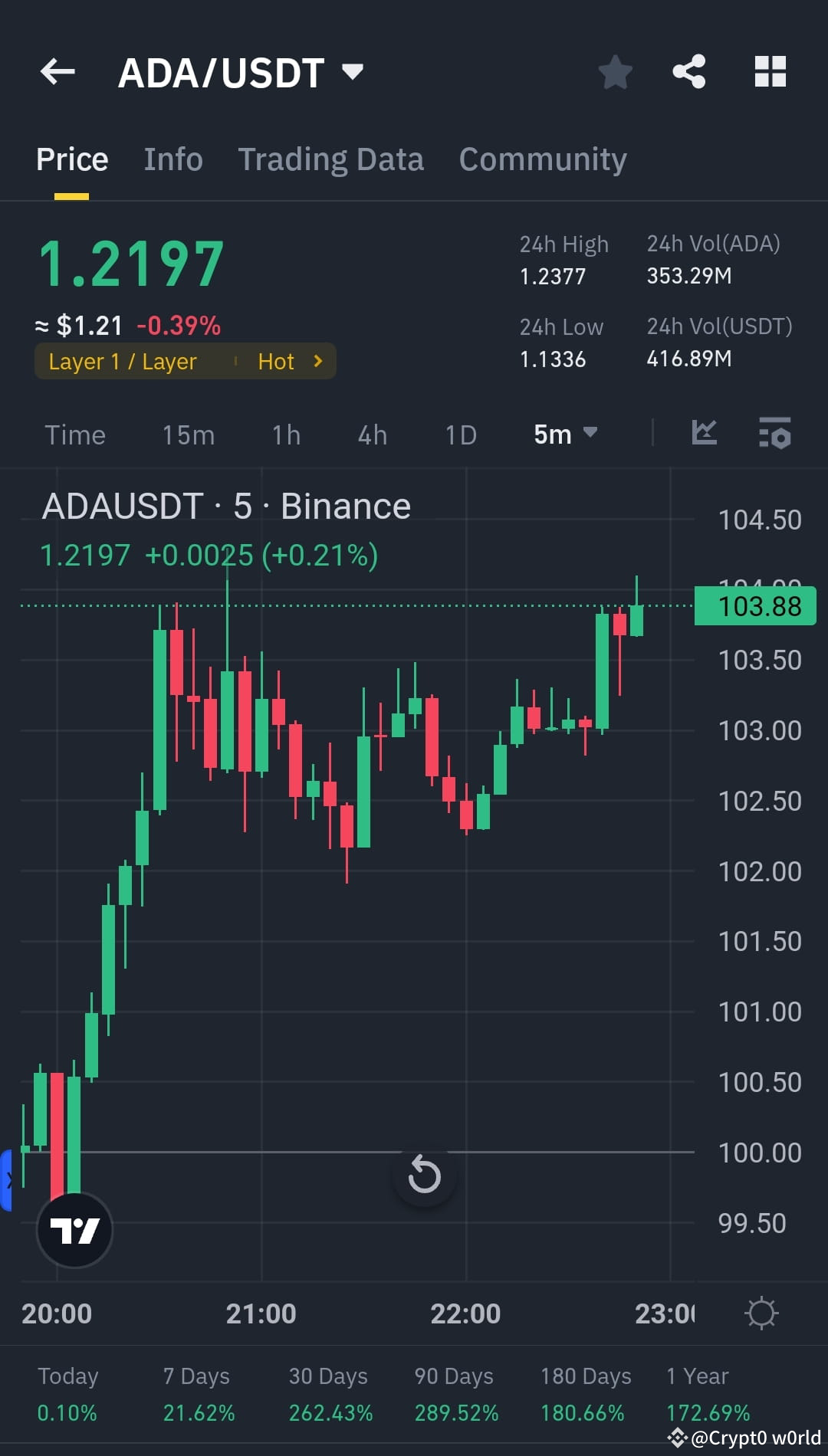This screenshot has height=1456, width=828.
Task: Open the Trading Data tab
Action: [x=331, y=159]
